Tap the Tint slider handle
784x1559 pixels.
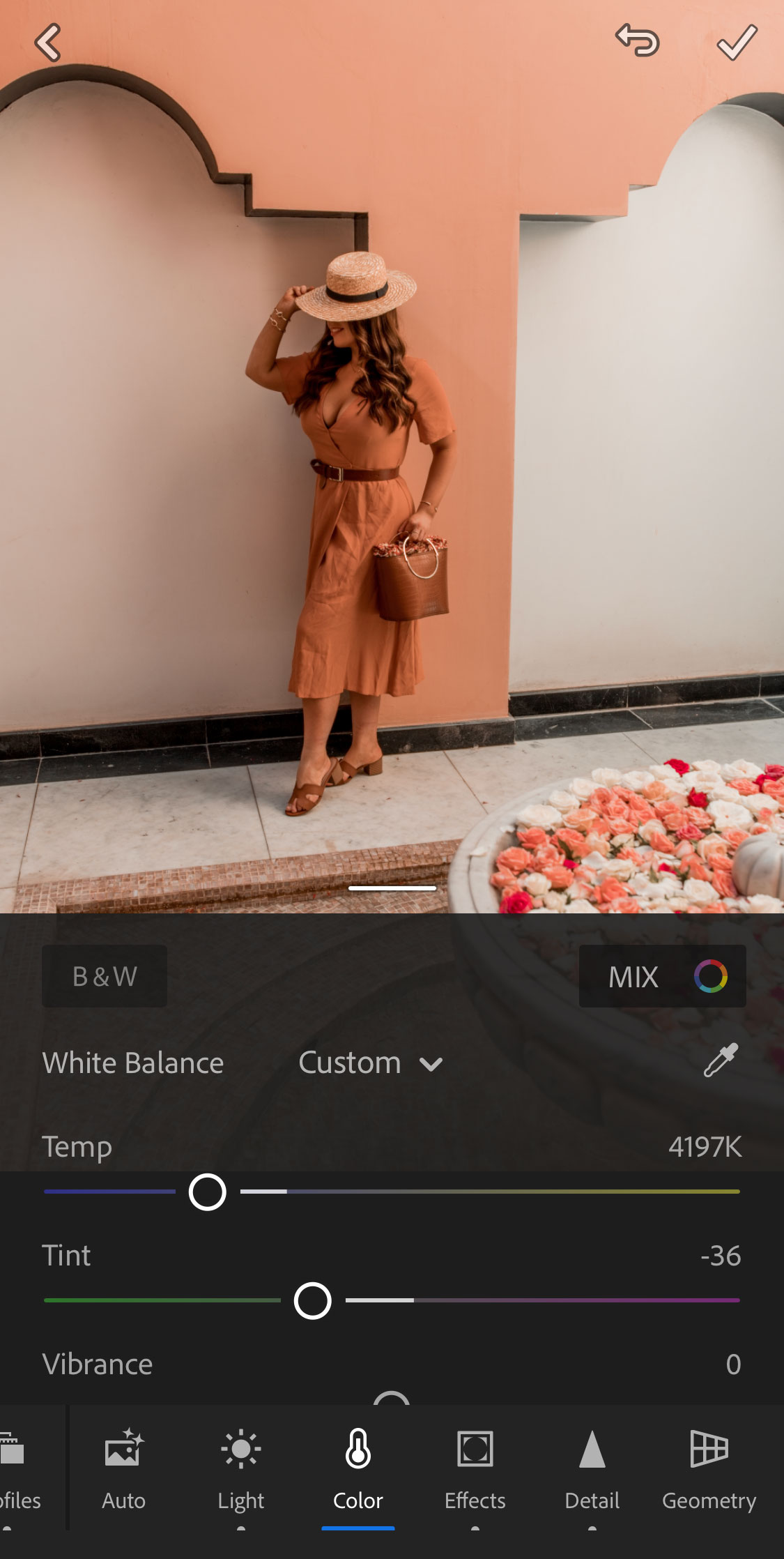coord(313,1300)
